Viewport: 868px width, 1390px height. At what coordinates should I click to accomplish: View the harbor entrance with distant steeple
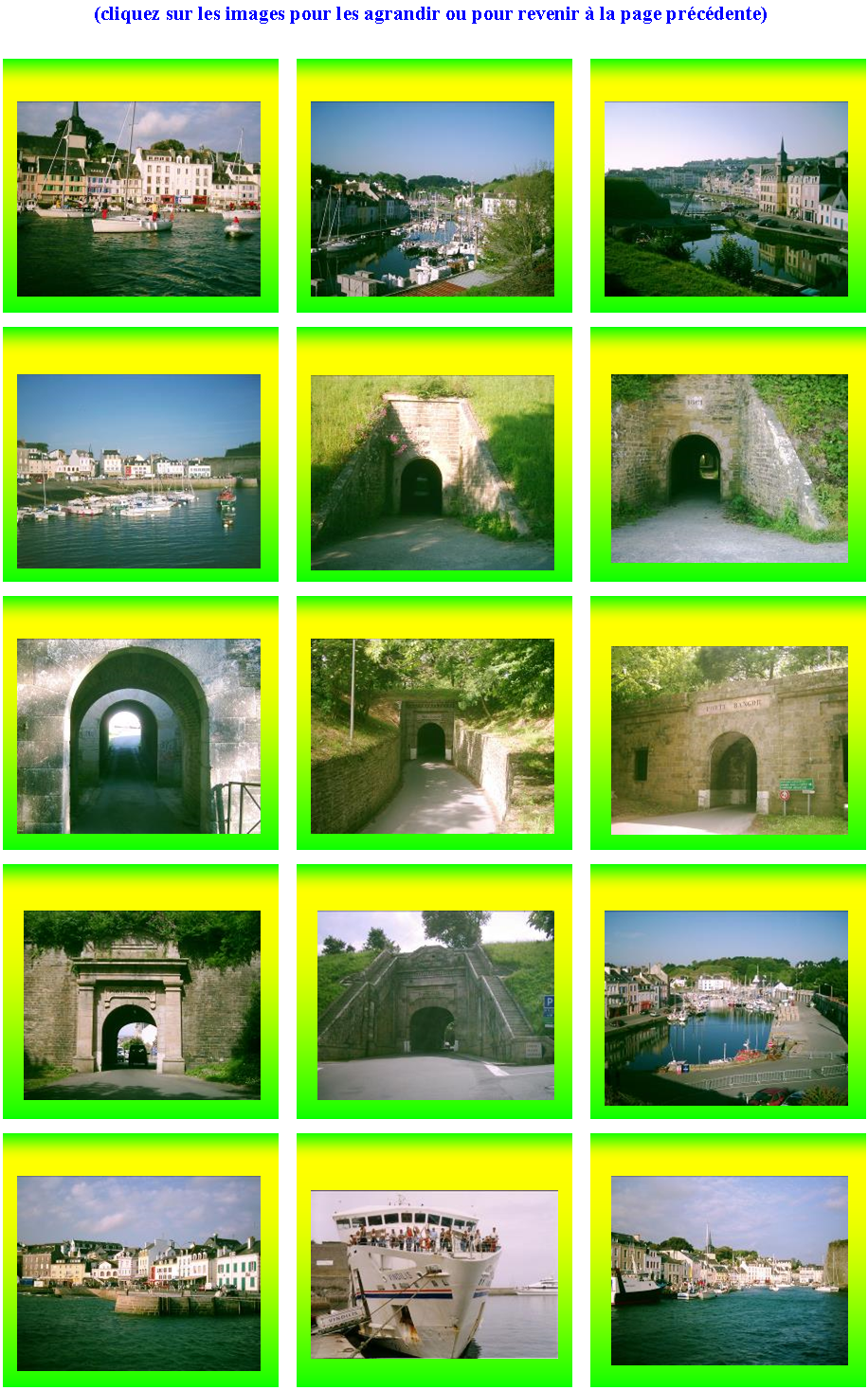[729, 1270]
